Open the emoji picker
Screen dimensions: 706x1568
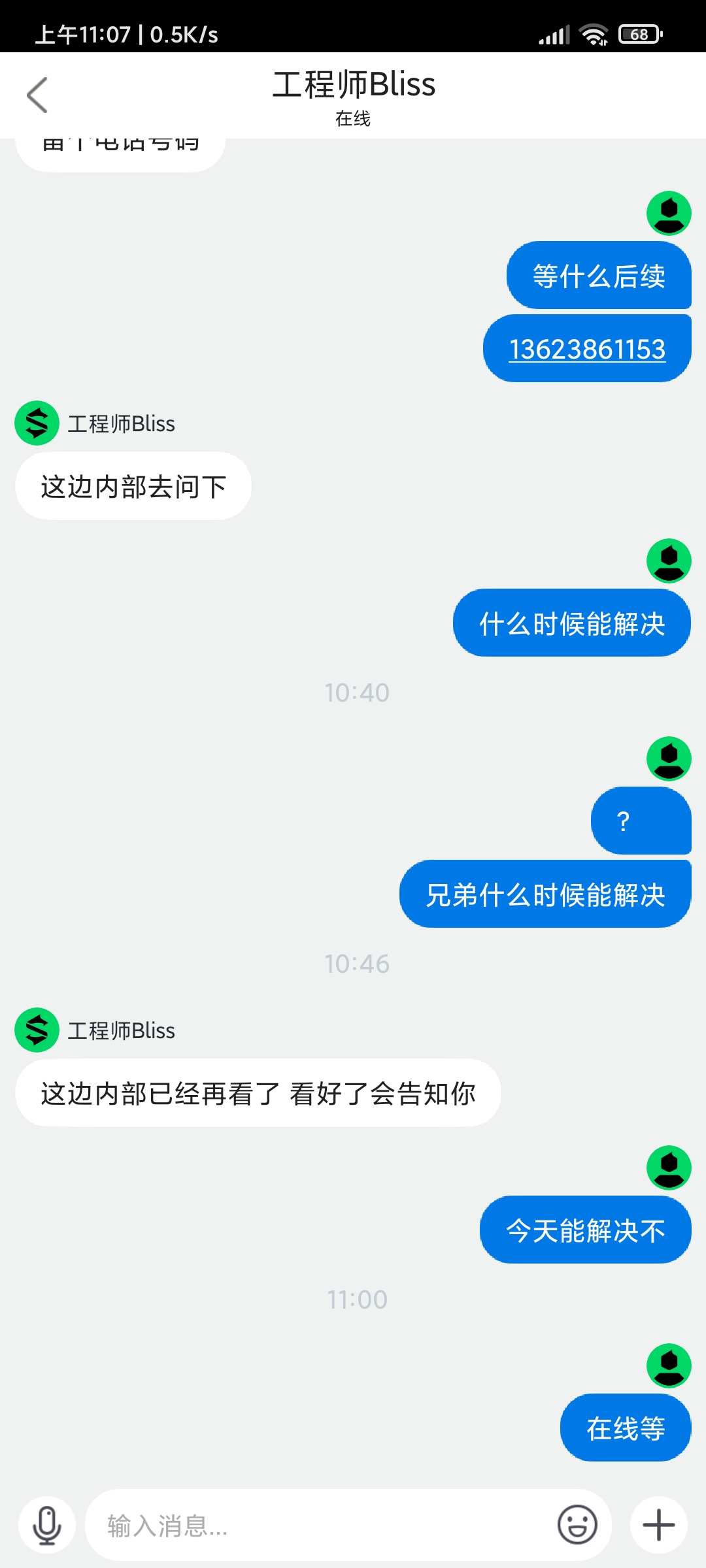click(577, 1526)
